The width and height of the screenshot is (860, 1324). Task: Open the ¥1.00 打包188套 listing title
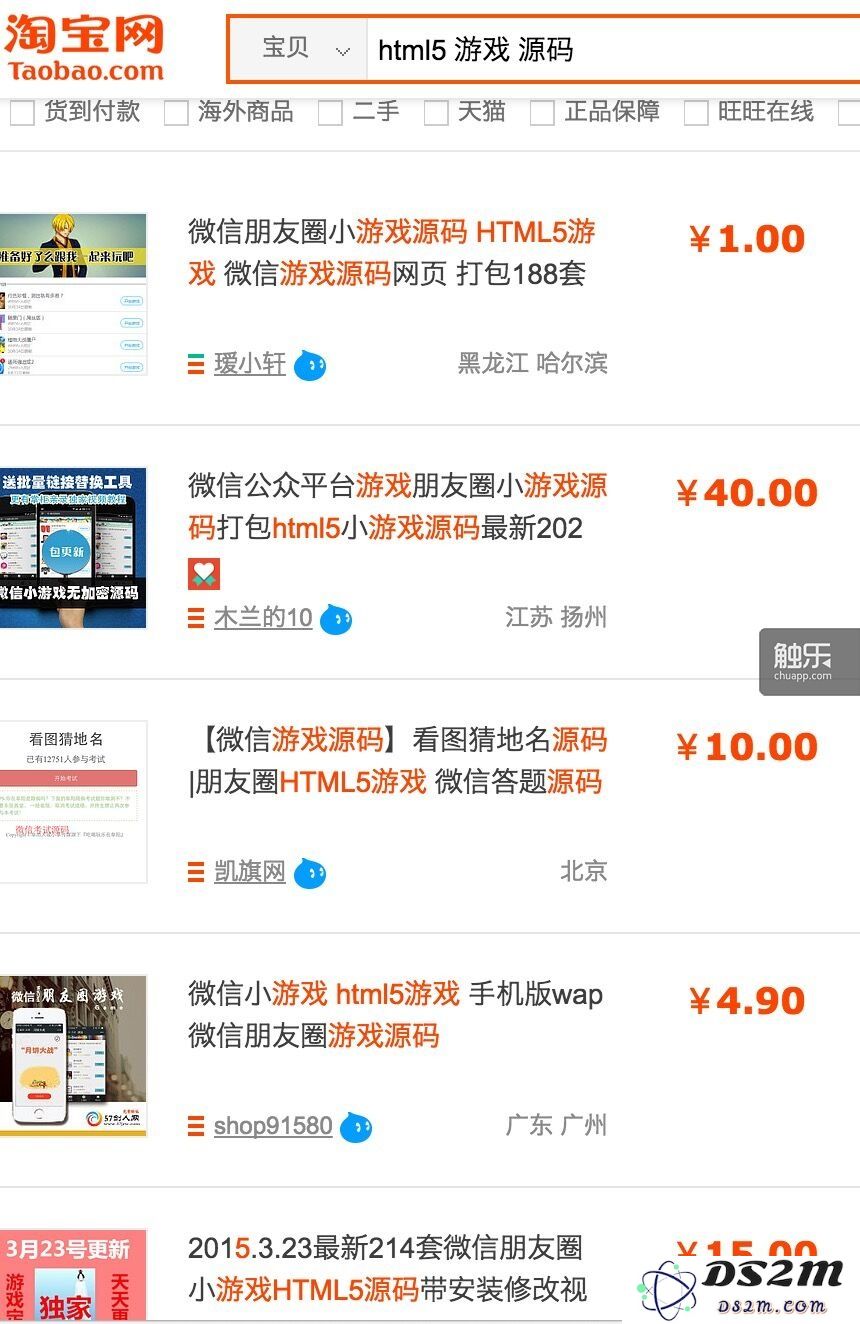(x=392, y=252)
